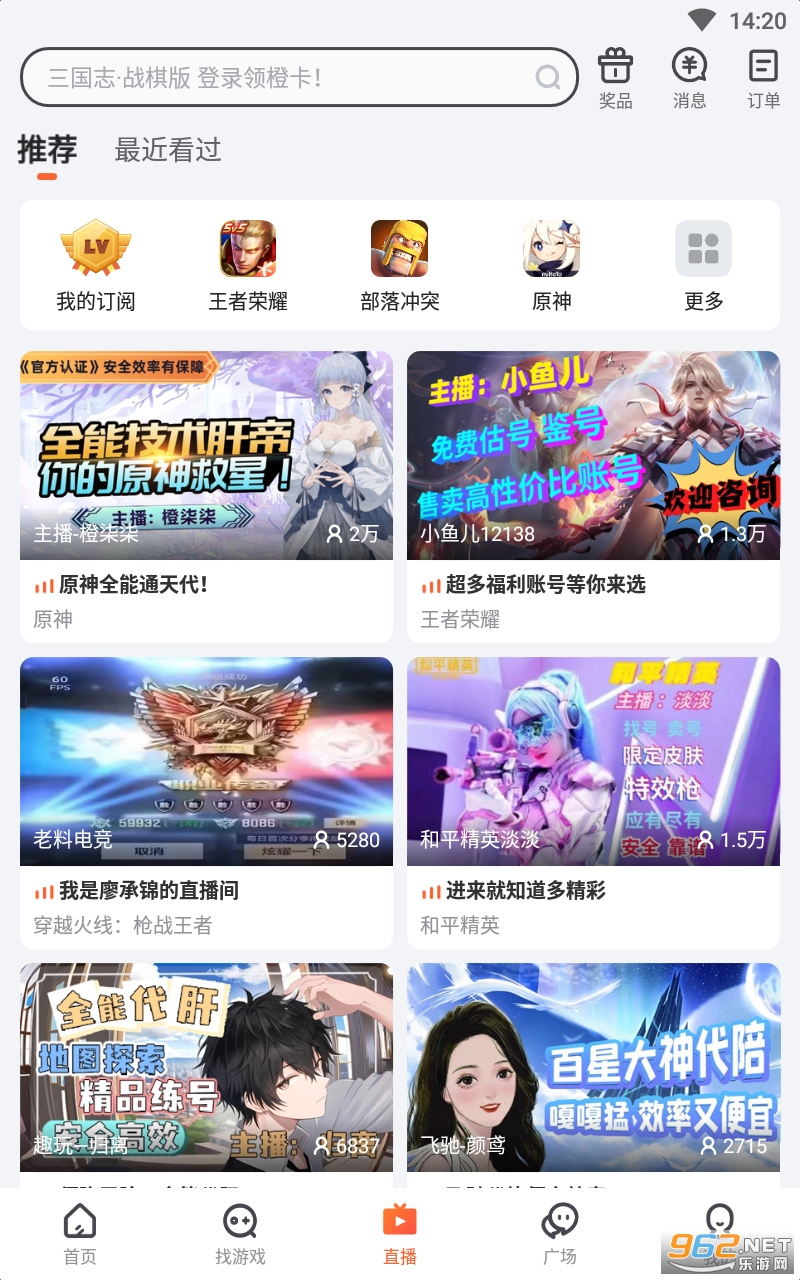Open 我的订阅 subscriptions
Viewport: 800px width, 1280px height.
96,265
